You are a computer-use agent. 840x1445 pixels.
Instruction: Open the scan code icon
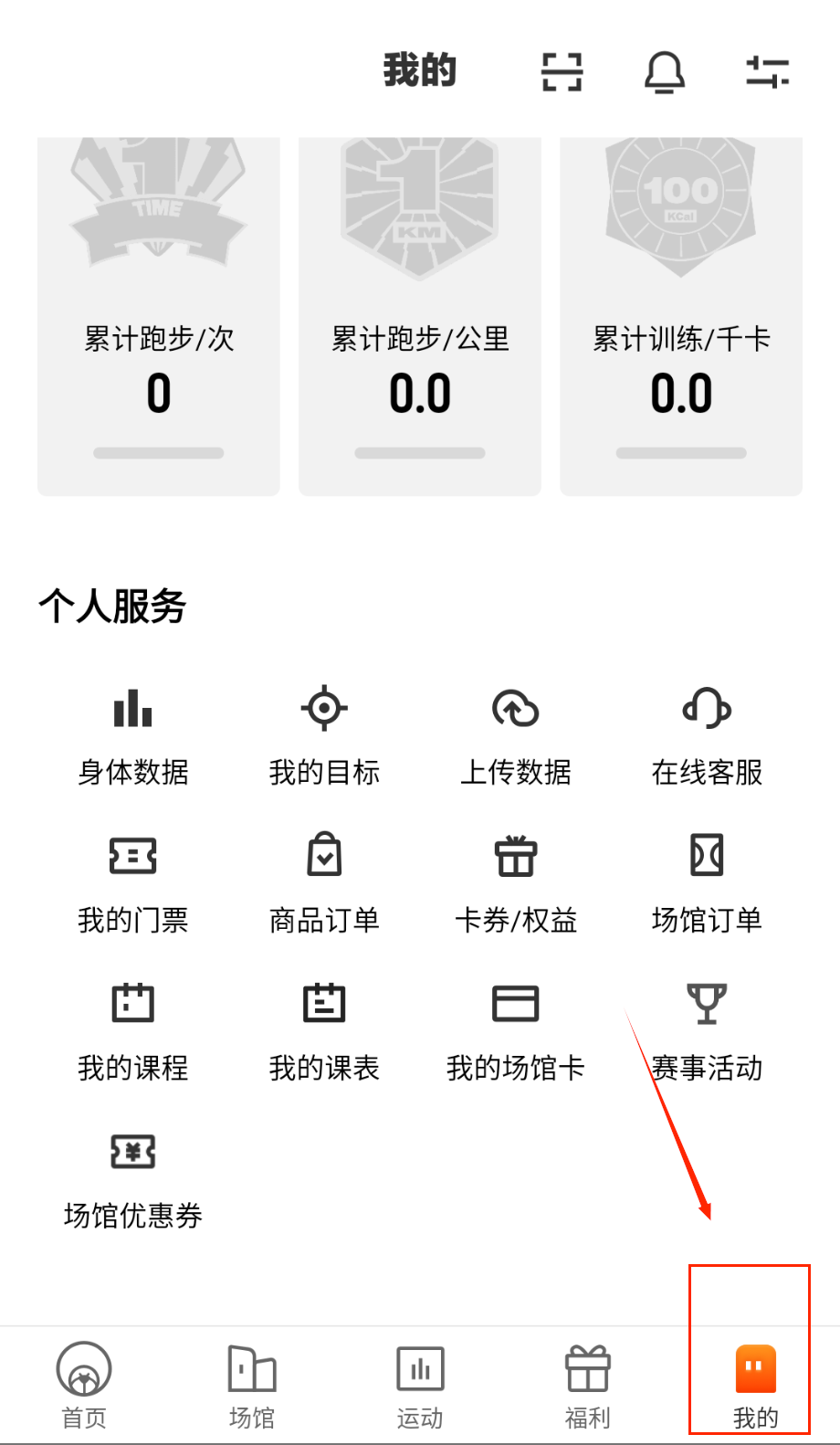(x=562, y=72)
